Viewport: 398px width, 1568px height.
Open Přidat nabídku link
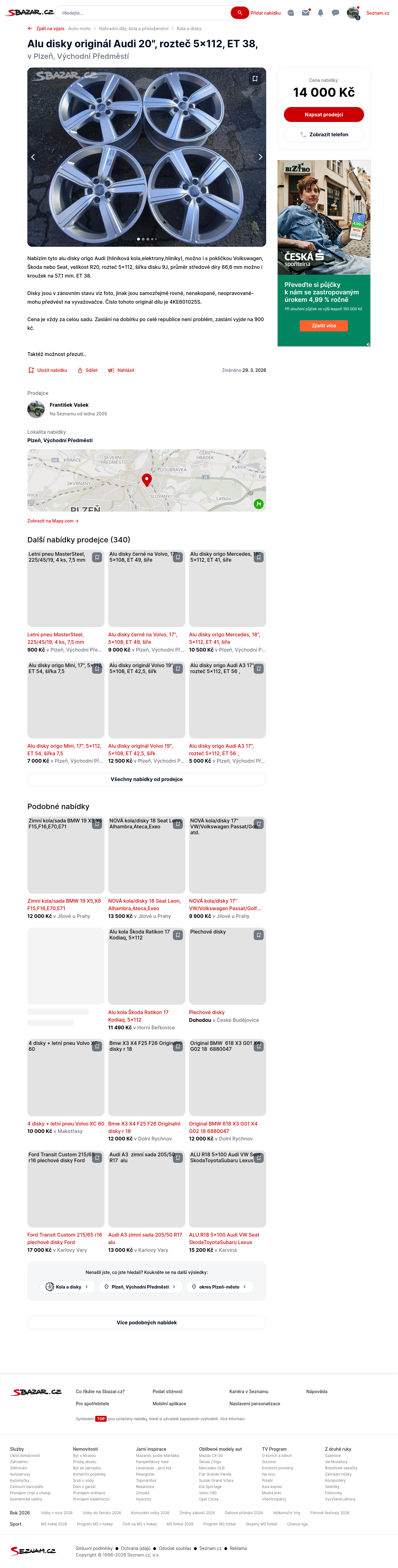[265, 13]
